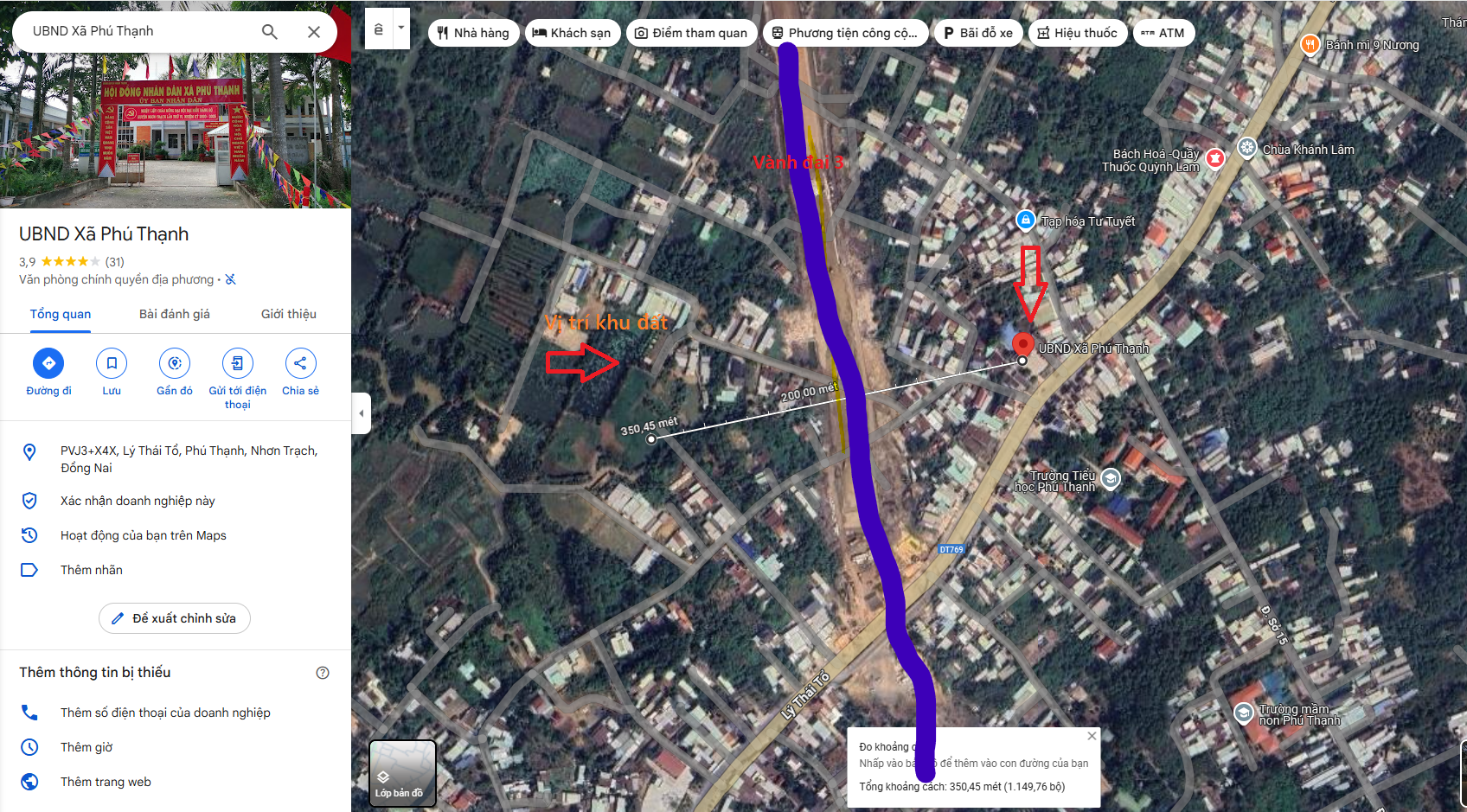This screenshot has width=1467, height=812.
Task: Select the ATM filter chip
Action: coord(1163,33)
